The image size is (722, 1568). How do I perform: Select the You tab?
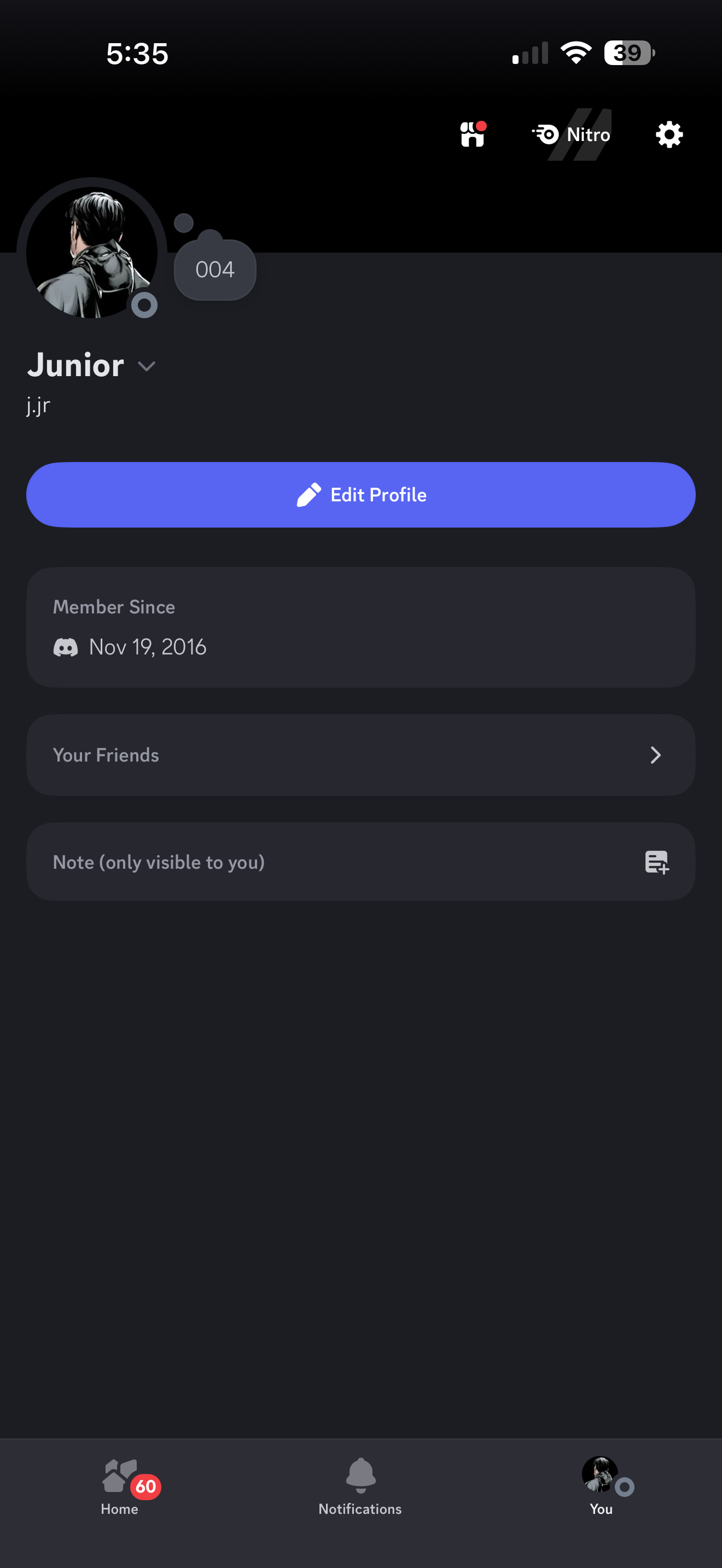click(x=601, y=1486)
